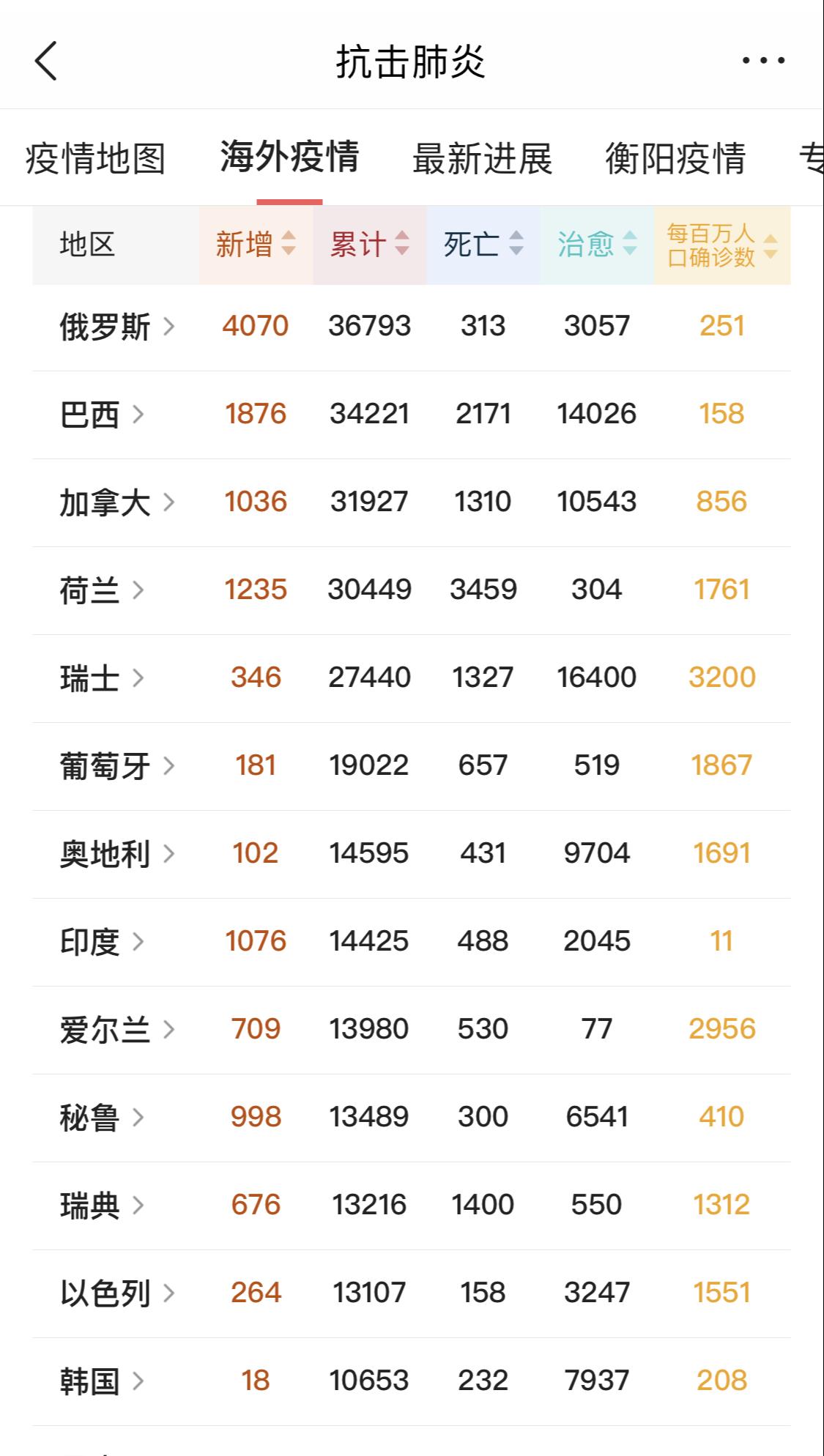Open the three-dot overflow menu
Image resolution: width=824 pixels, height=1456 pixels.
(763, 60)
